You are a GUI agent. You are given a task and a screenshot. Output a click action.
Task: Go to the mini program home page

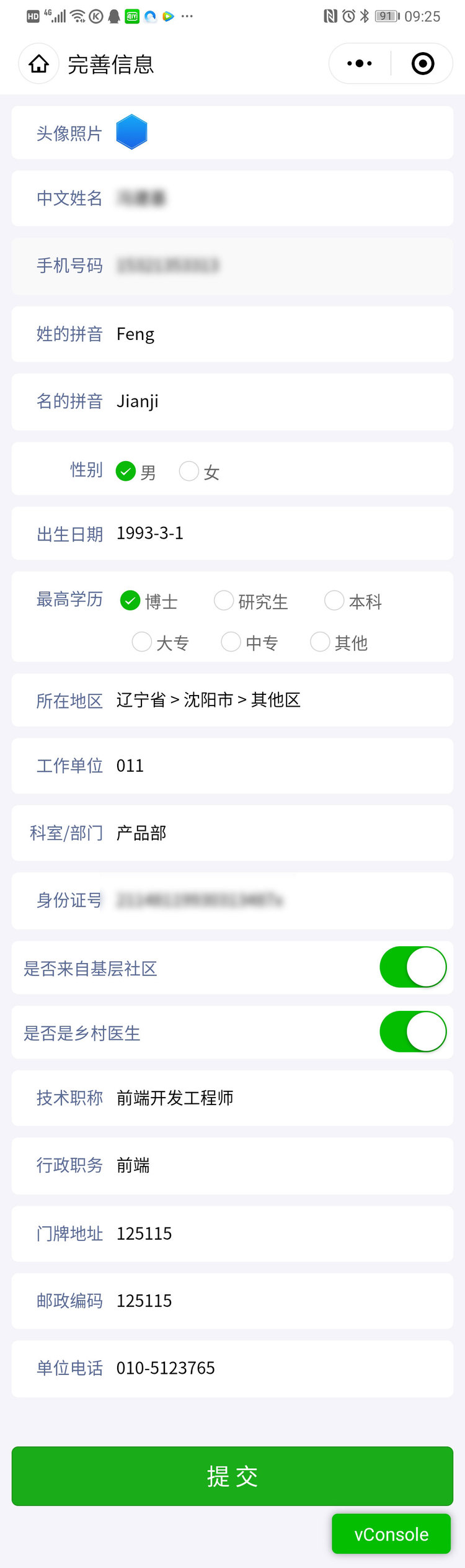[x=39, y=64]
